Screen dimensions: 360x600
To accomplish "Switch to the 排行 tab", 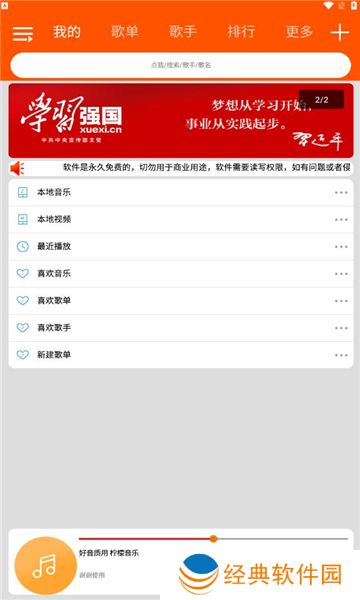I will pos(241,31).
